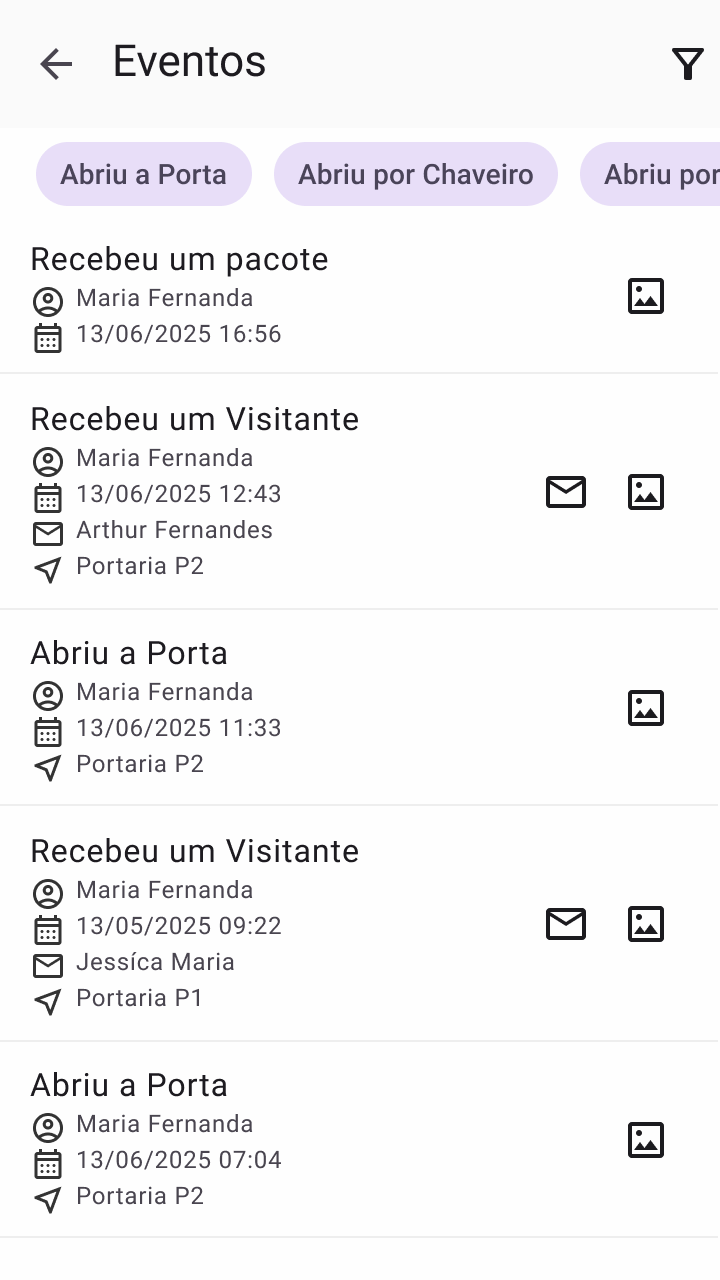The height and width of the screenshot is (1280, 720).
Task: Toggle the "Abriu a Porta" filter chip
Action: pos(143,174)
